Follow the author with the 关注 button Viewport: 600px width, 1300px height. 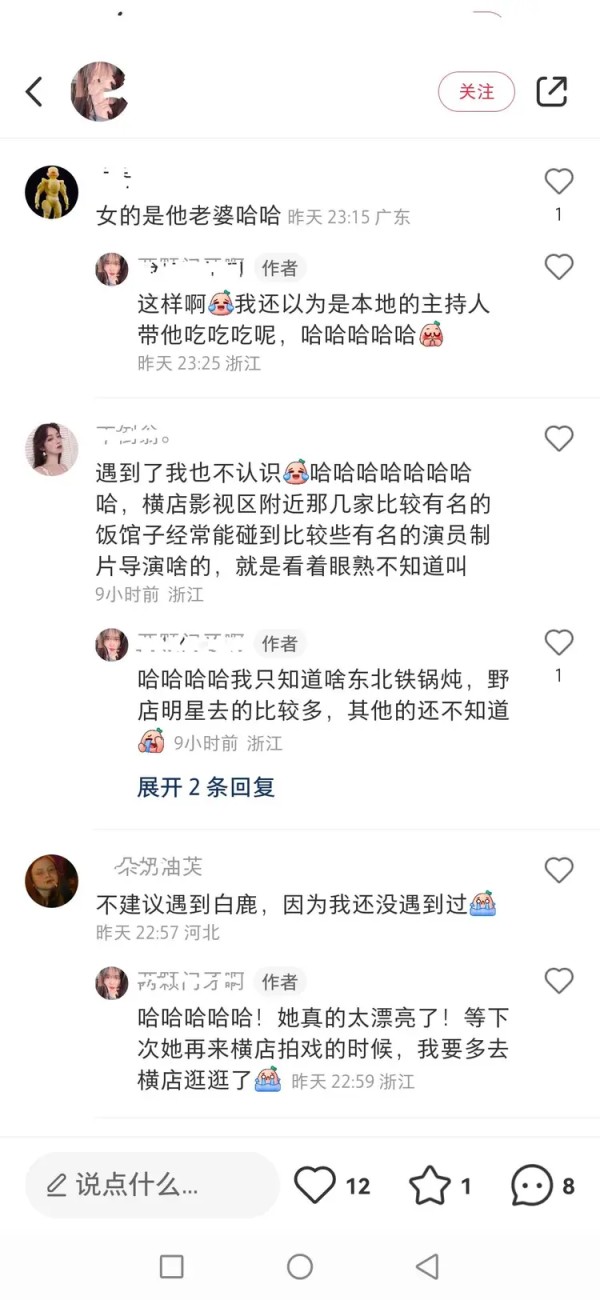click(476, 92)
